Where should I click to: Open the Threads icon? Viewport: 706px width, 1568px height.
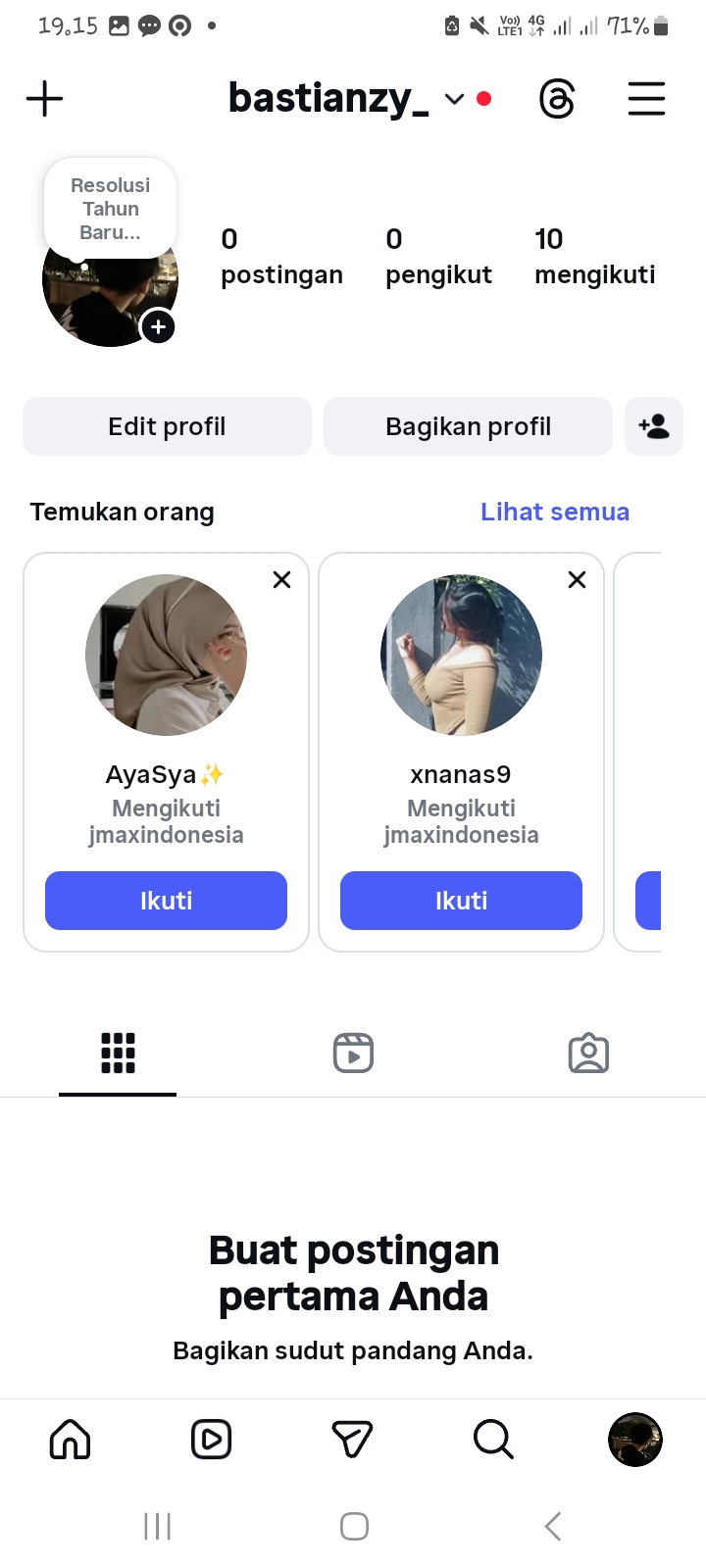557,99
